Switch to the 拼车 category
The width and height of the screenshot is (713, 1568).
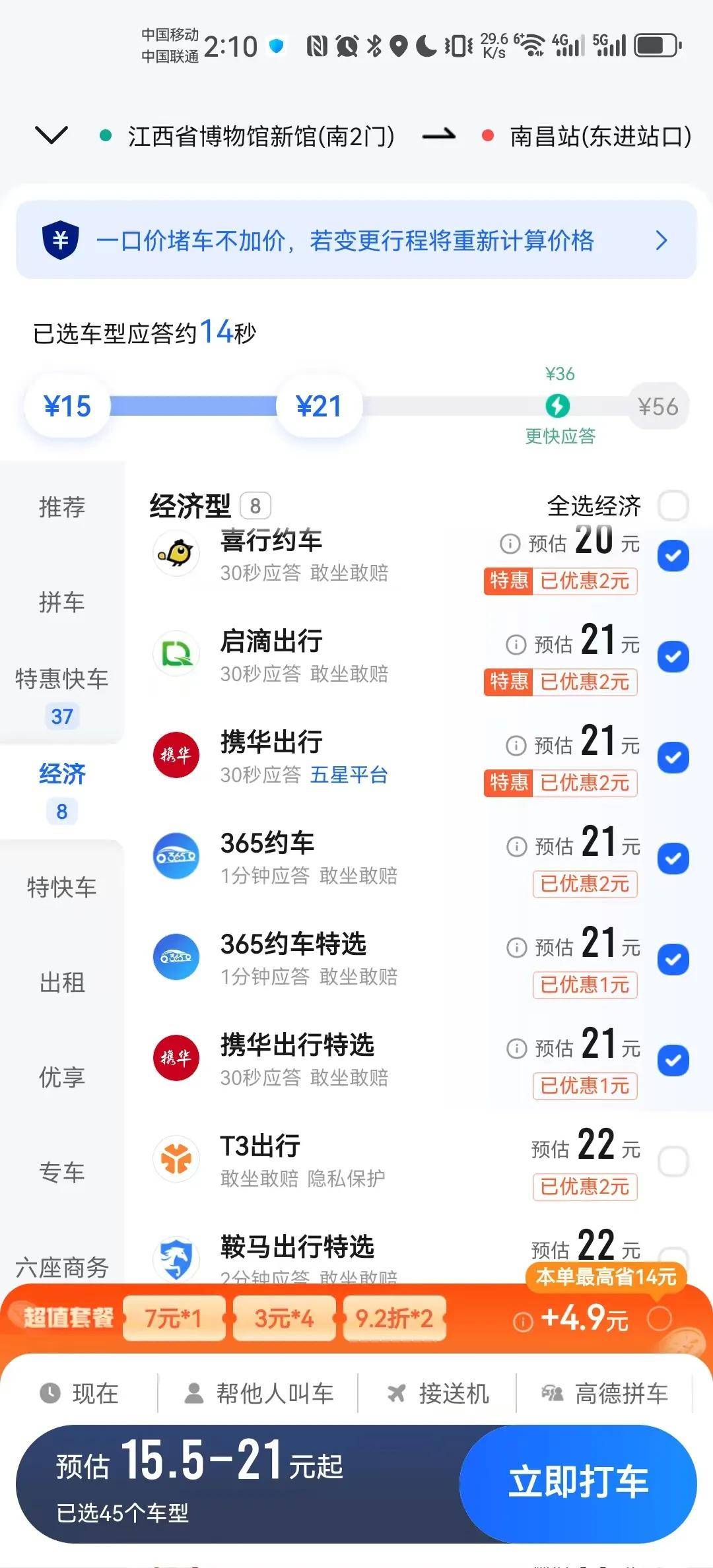point(61,602)
